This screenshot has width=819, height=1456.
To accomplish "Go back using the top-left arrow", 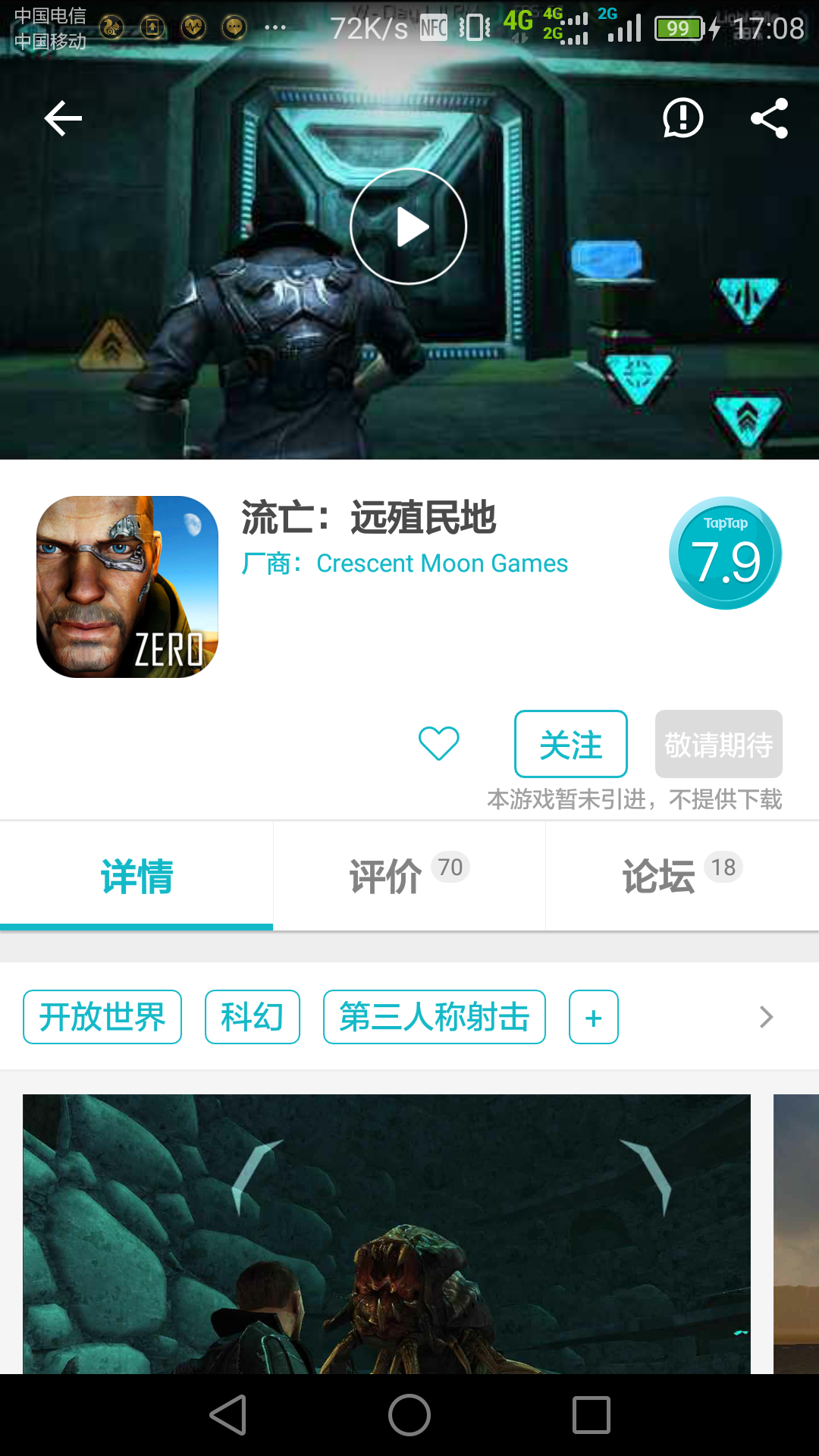I will click(63, 118).
